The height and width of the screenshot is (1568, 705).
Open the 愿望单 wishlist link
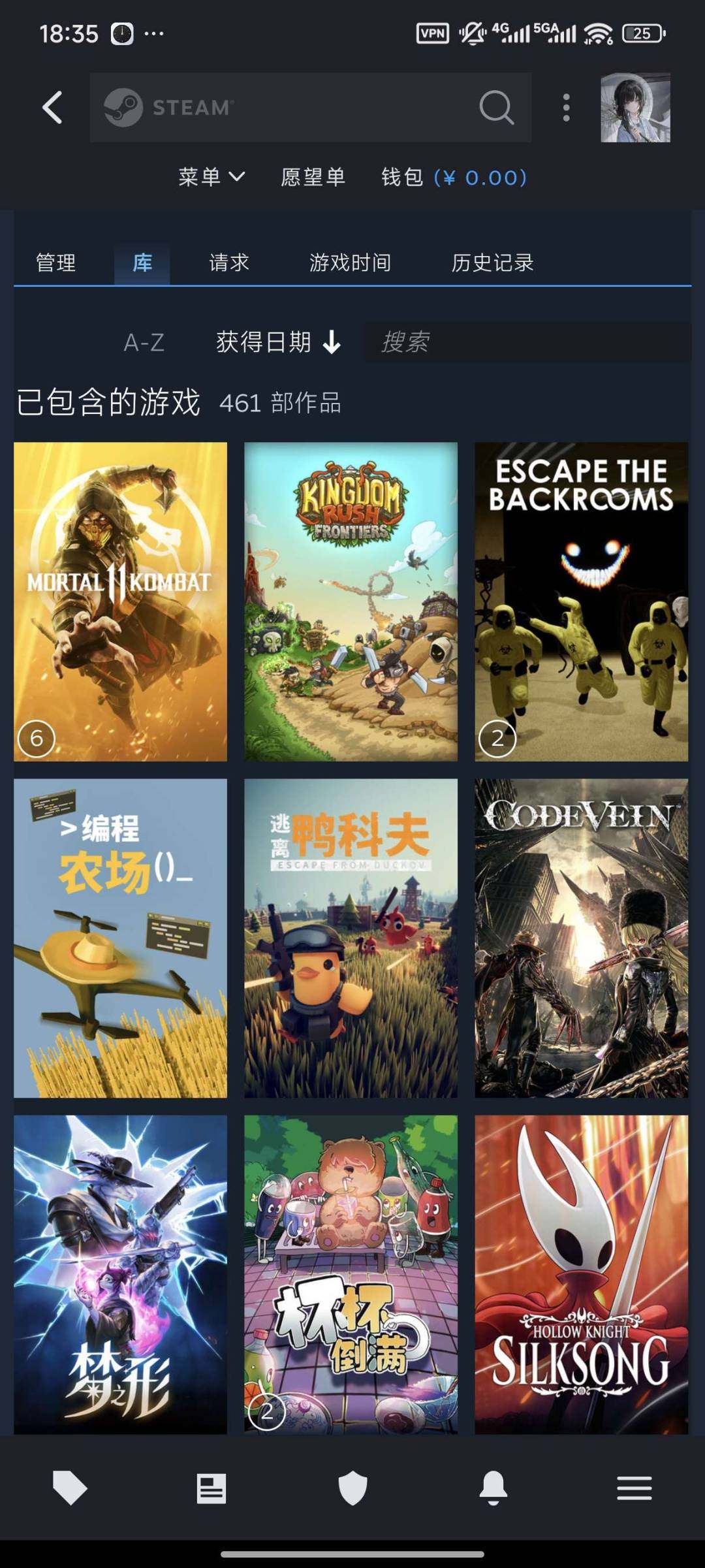point(313,177)
